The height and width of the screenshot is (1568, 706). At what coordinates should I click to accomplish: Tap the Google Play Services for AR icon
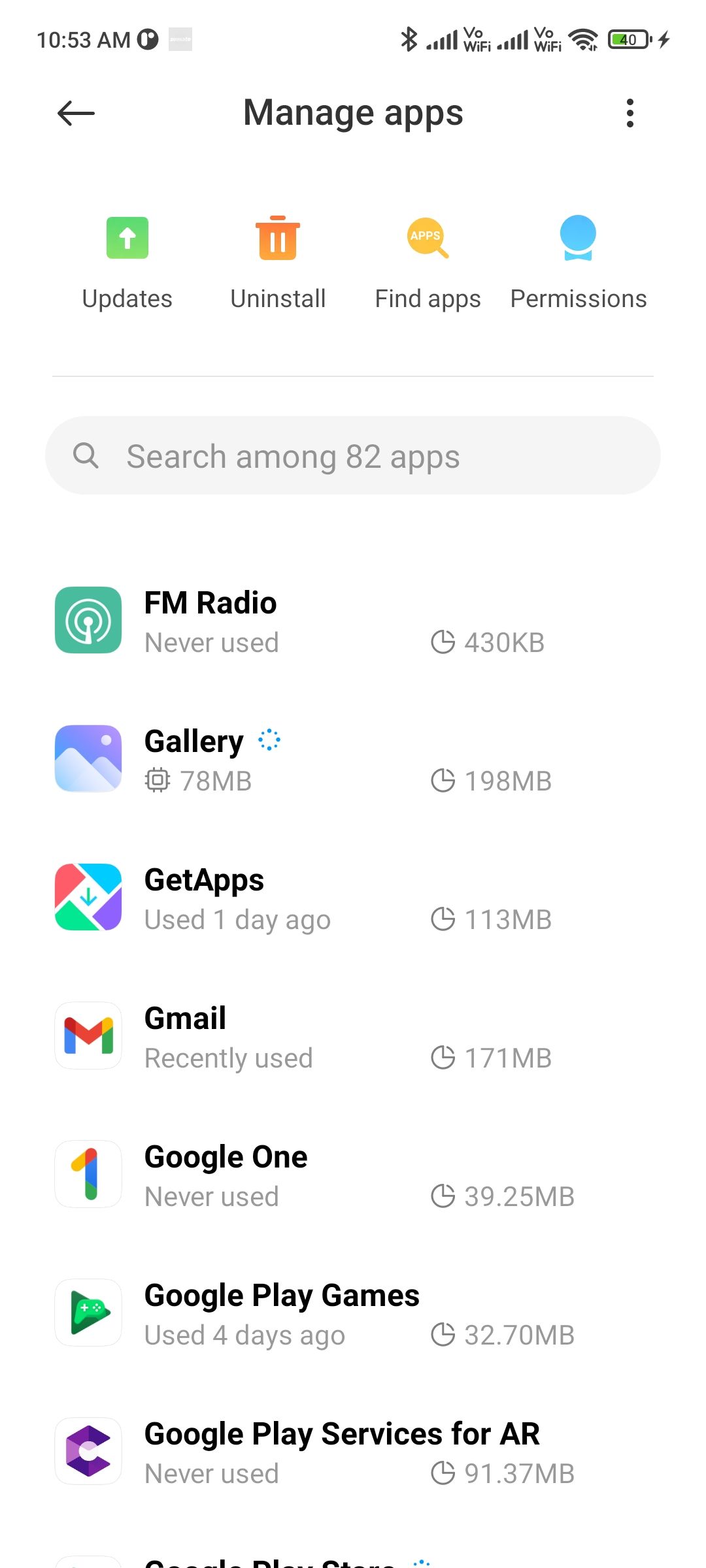coord(88,1451)
